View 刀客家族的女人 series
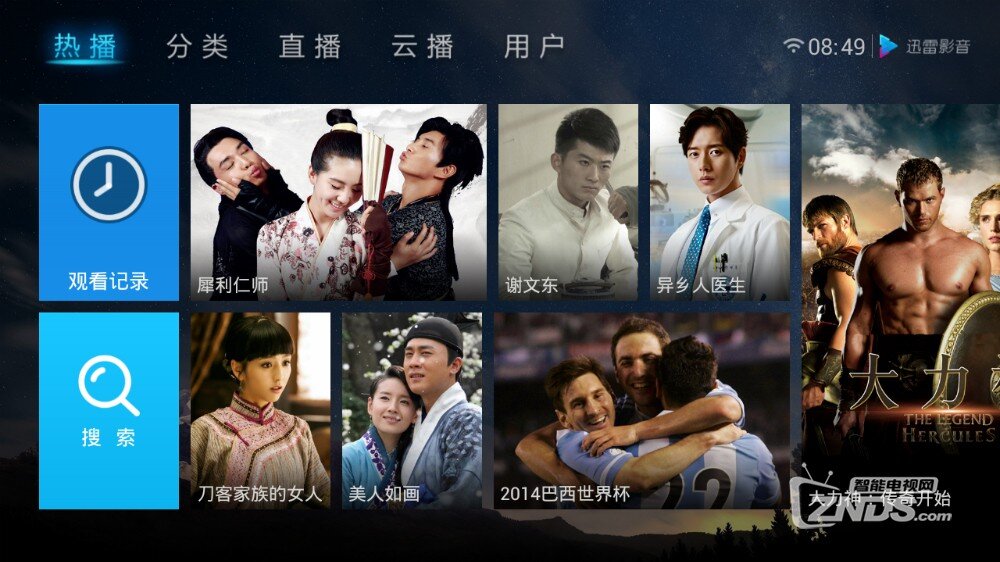 260,410
